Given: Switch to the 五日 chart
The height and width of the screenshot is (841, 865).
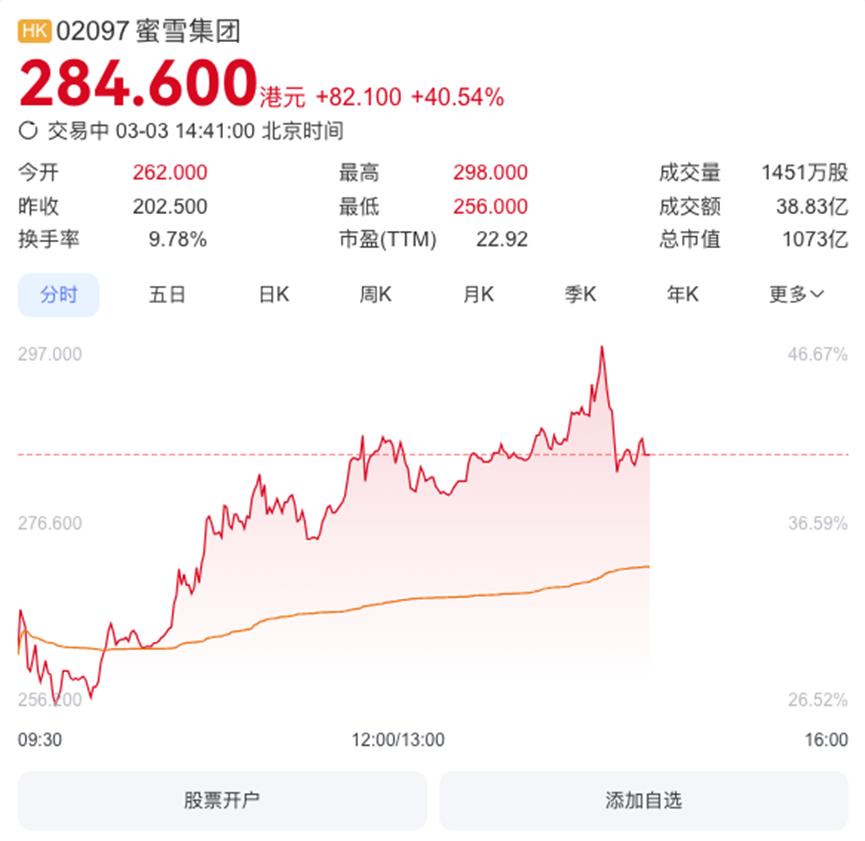Looking at the screenshot, I should (167, 295).
